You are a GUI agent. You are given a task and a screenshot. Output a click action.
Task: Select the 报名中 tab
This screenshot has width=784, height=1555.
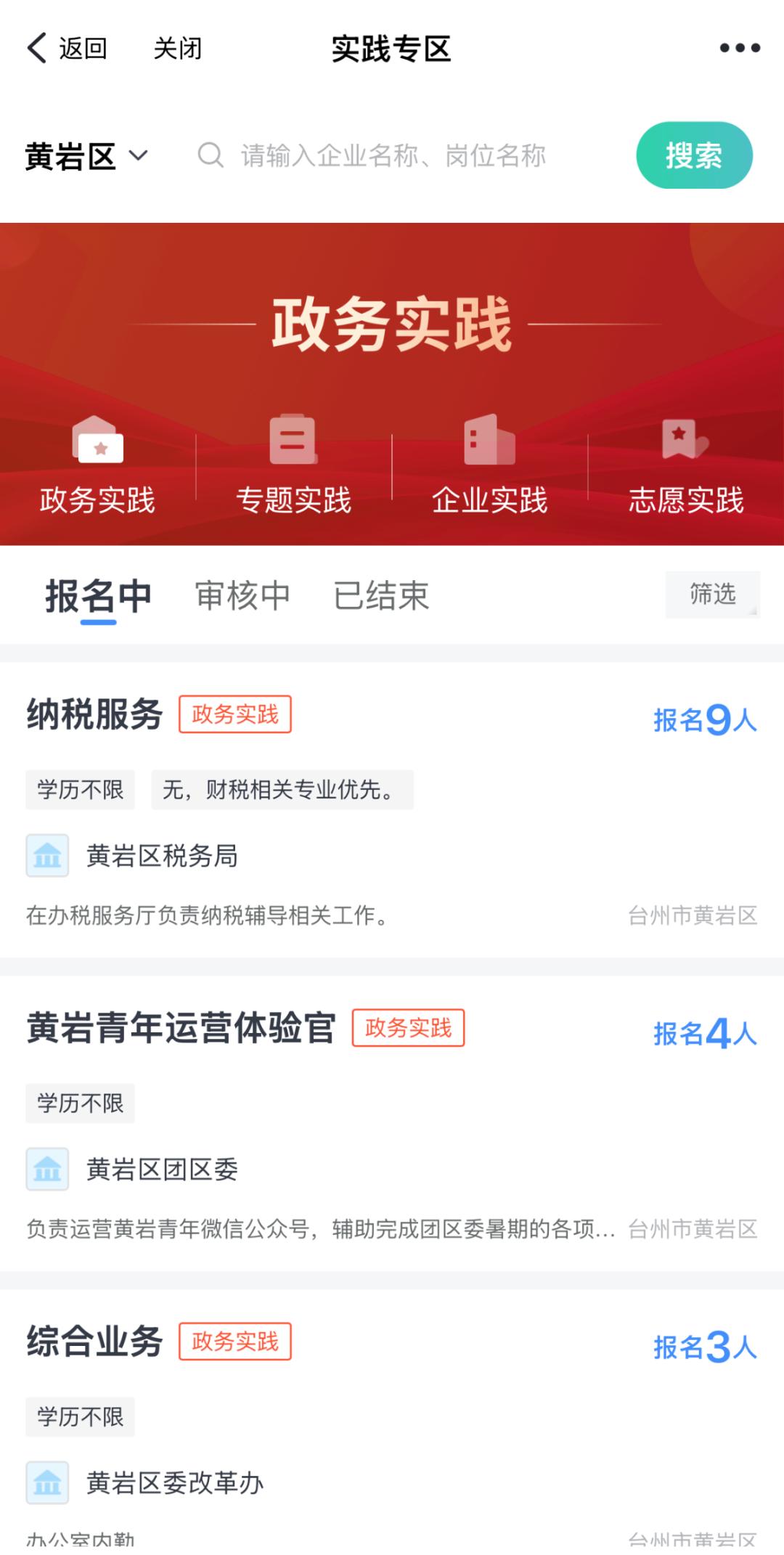point(98,596)
